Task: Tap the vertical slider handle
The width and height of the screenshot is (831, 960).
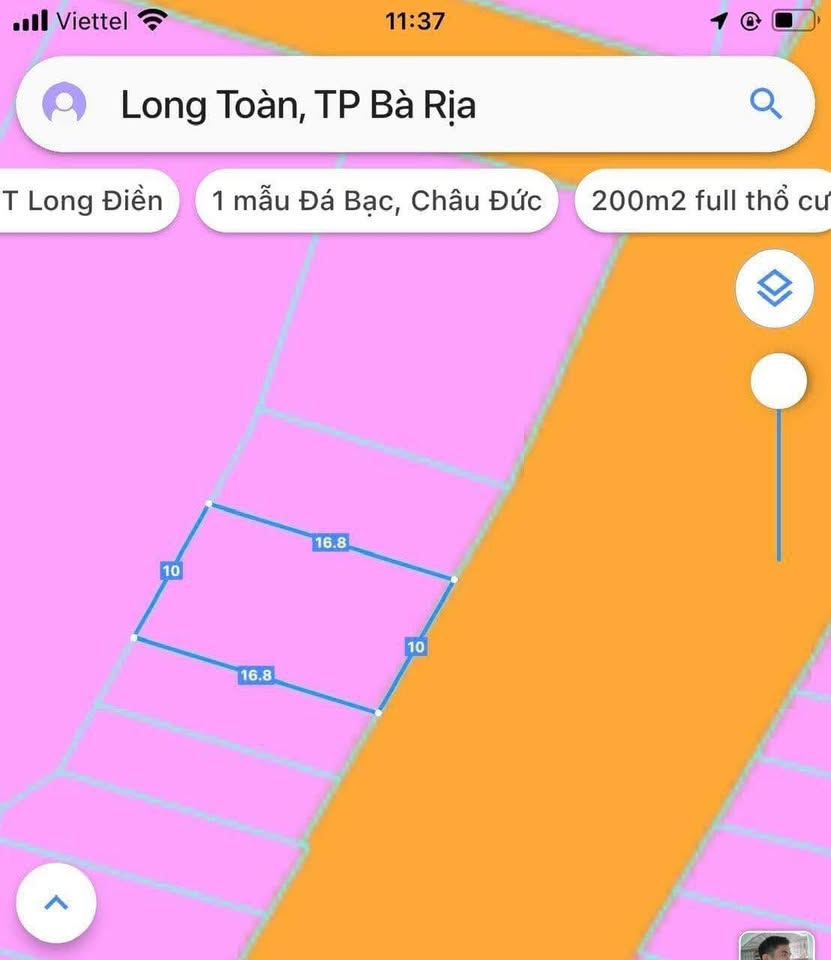Action: (778, 381)
